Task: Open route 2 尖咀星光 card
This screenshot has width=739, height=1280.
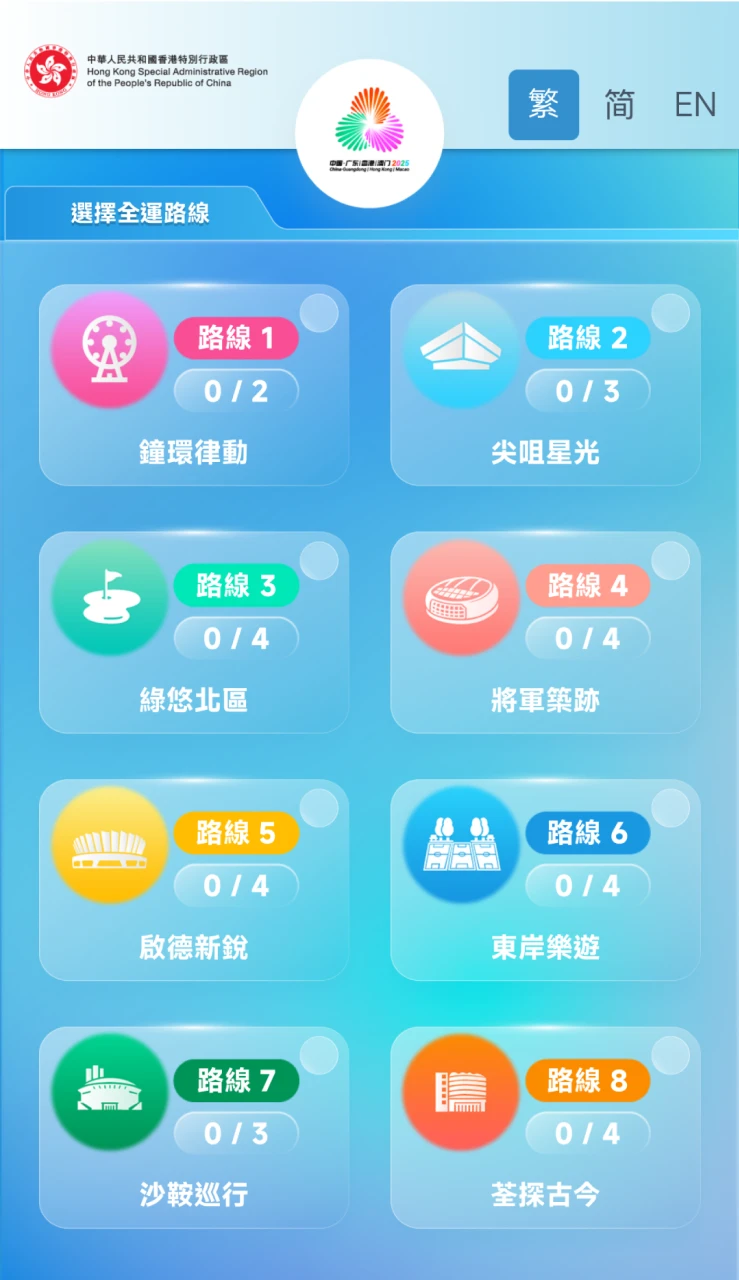Action: tap(545, 385)
